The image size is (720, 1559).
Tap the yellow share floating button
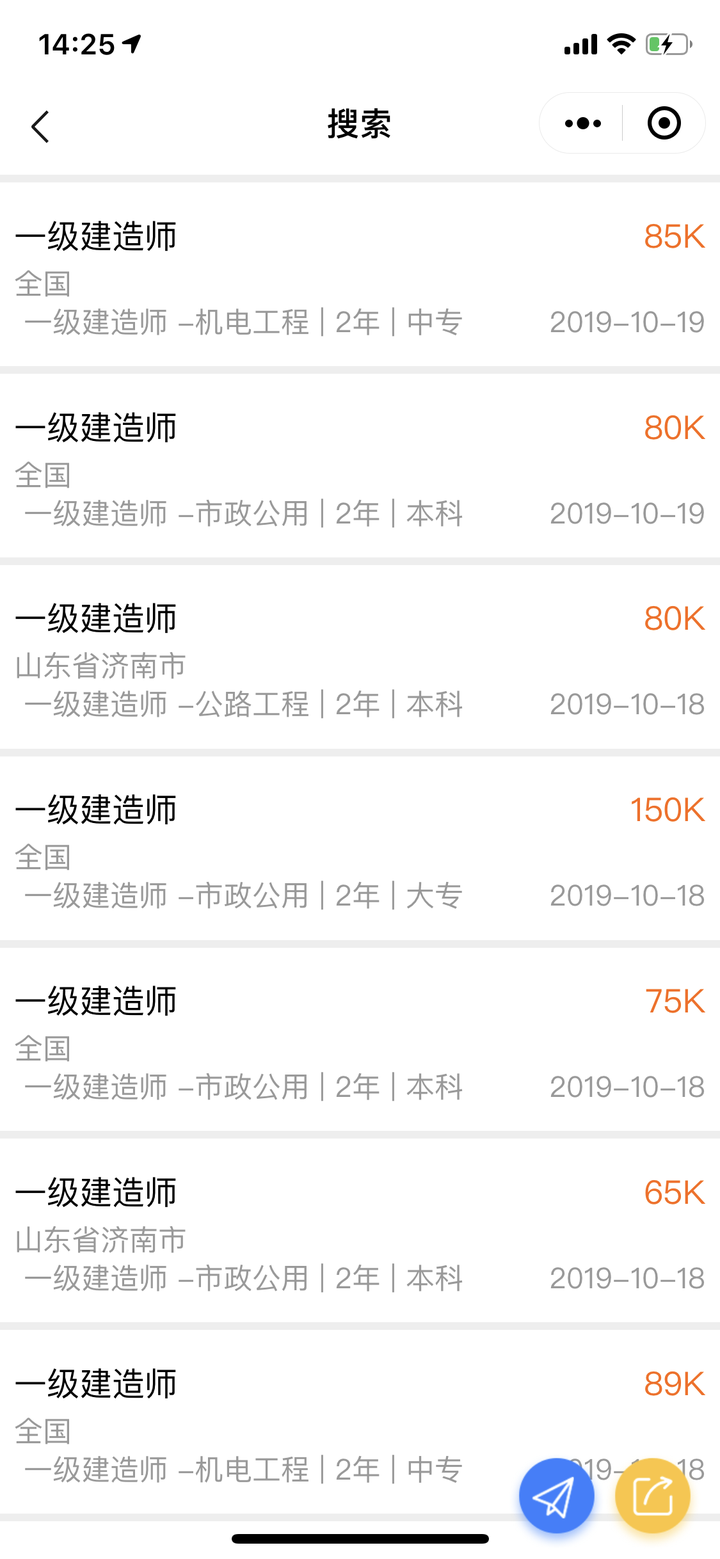pyautogui.click(x=652, y=1495)
